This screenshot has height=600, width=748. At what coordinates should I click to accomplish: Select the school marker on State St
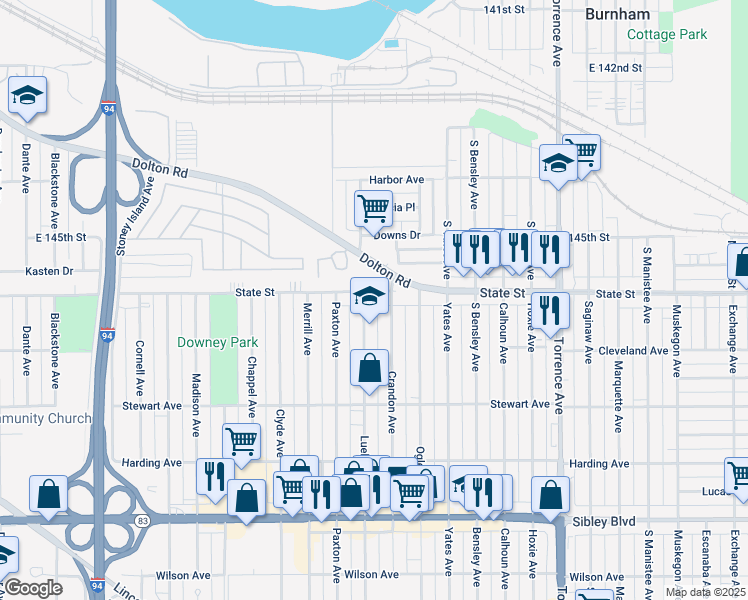[x=369, y=295]
